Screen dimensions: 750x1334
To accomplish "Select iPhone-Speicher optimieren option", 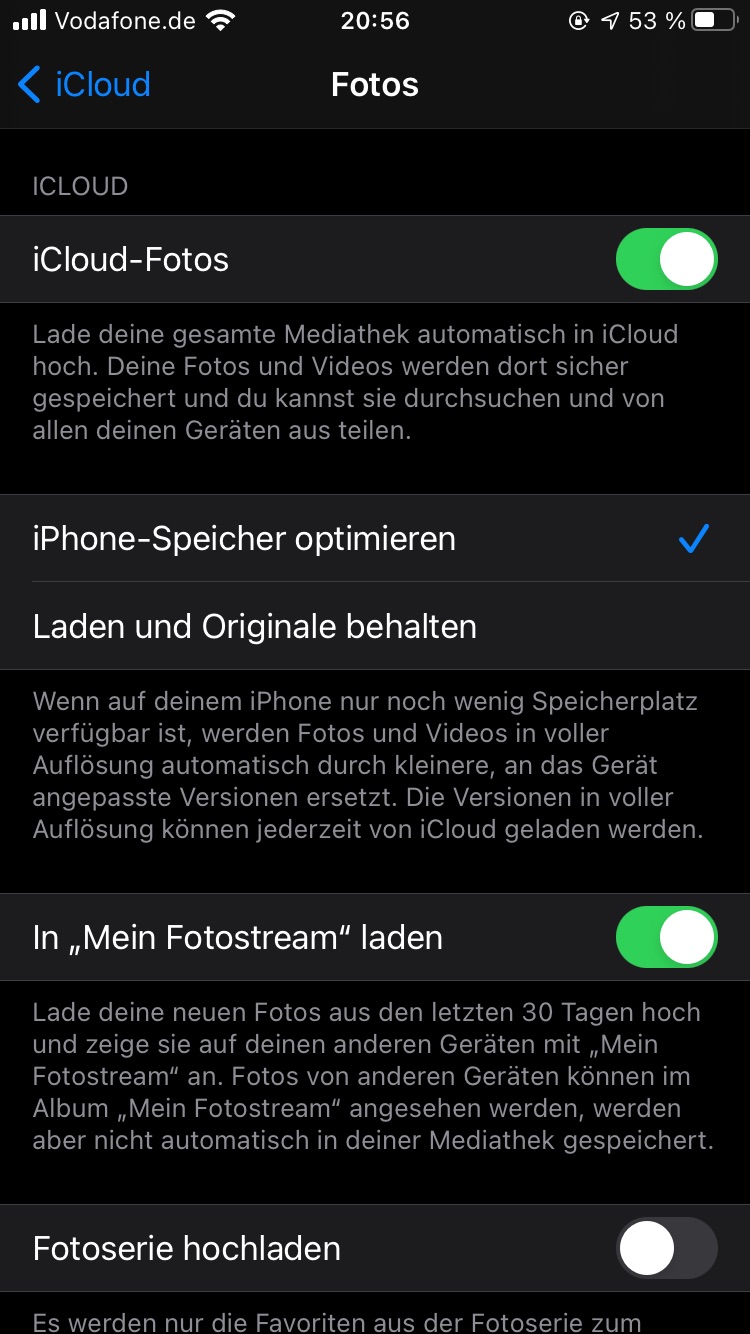I will [x=244, y=539].
